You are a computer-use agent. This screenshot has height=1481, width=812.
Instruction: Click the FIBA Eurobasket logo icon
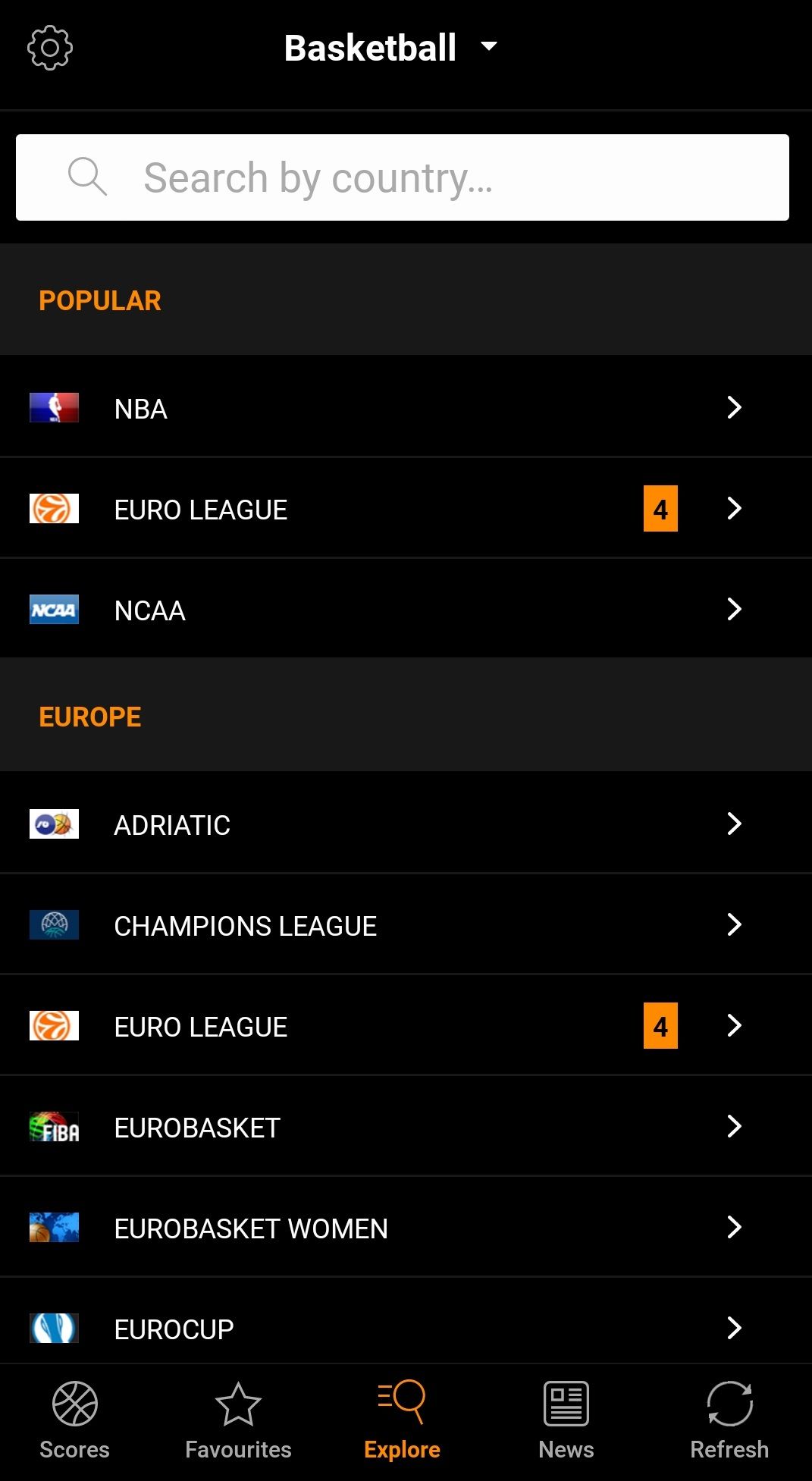point(54,1127)
